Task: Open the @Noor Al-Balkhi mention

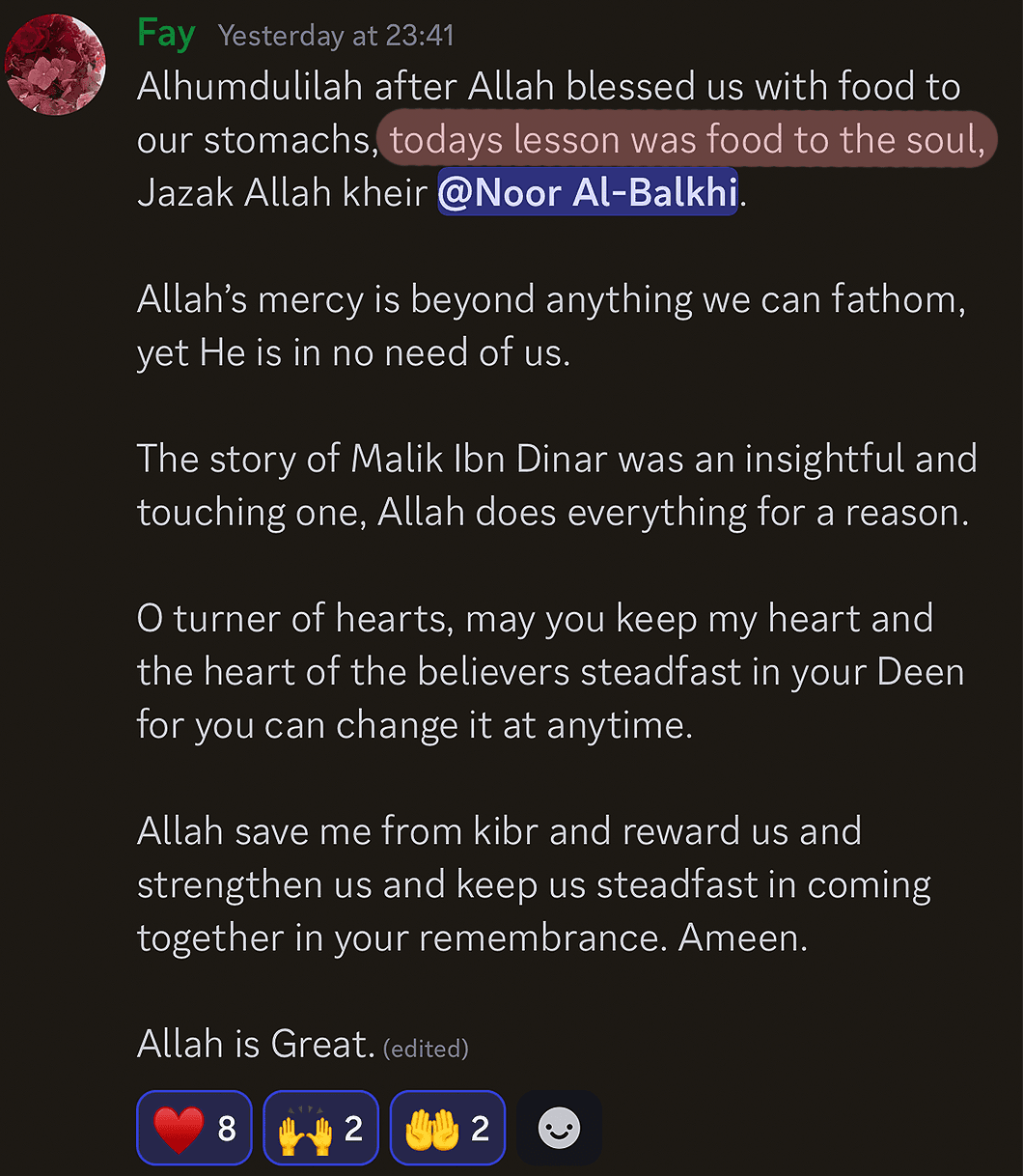Action: tap(588, 193)
